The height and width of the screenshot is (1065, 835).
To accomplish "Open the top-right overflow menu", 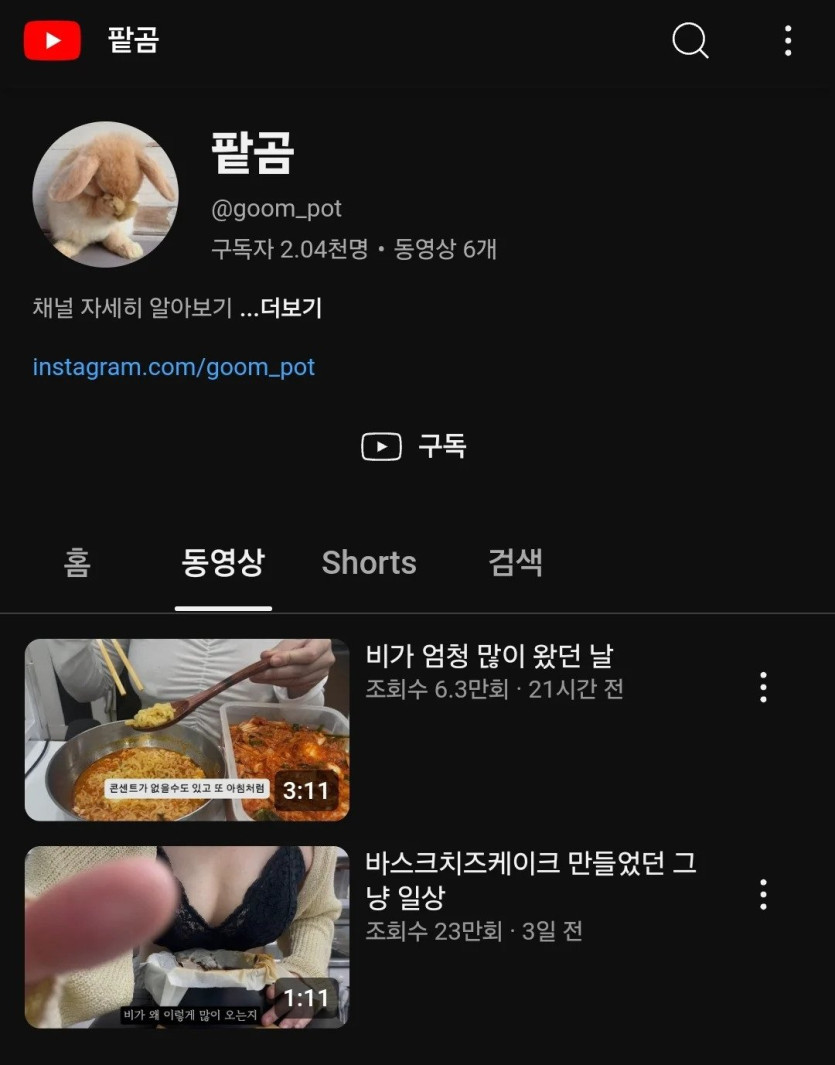I will point(788,40).
